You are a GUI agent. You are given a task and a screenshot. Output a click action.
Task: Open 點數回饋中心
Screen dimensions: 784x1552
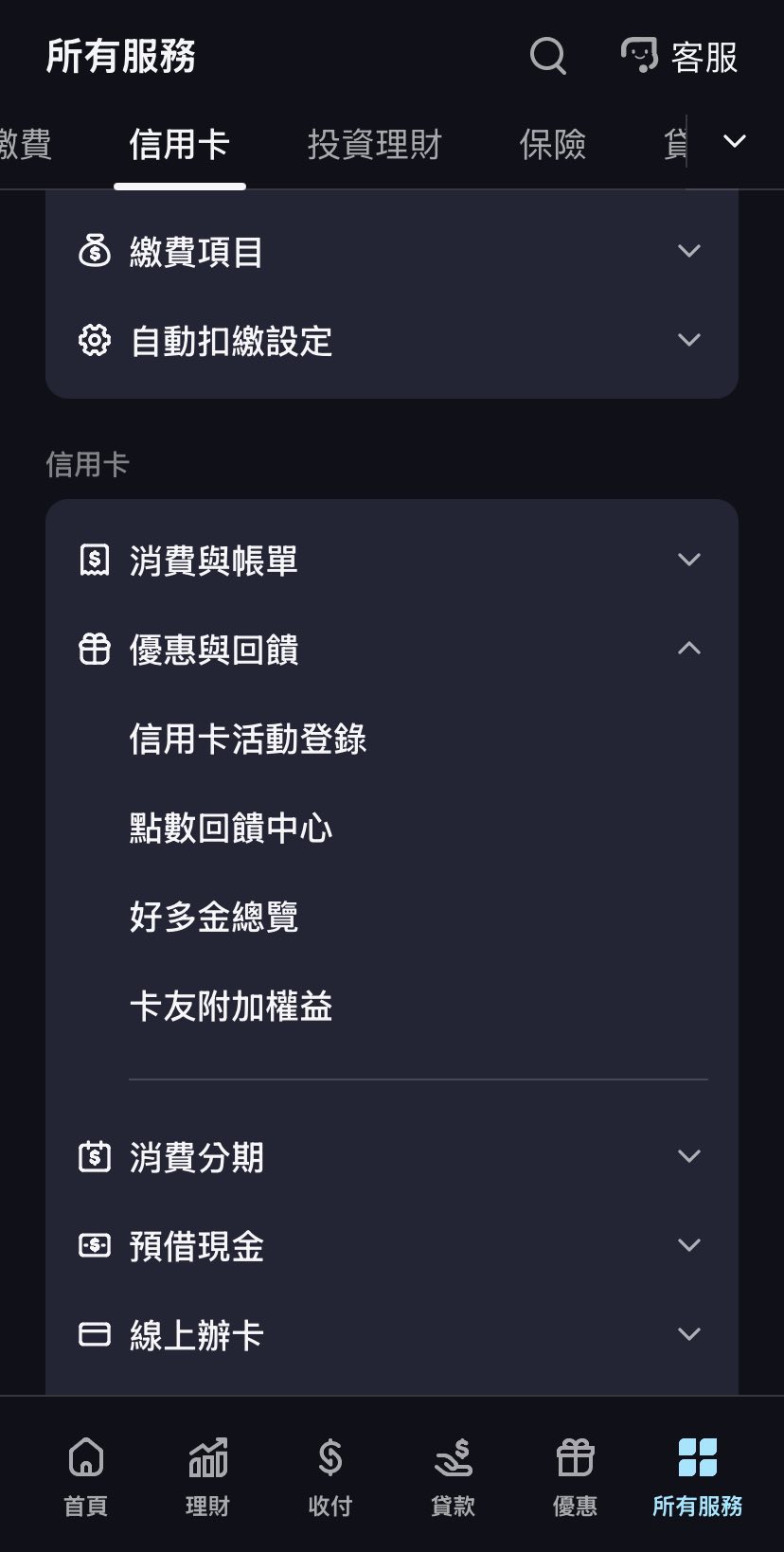[x=231, y=828]
